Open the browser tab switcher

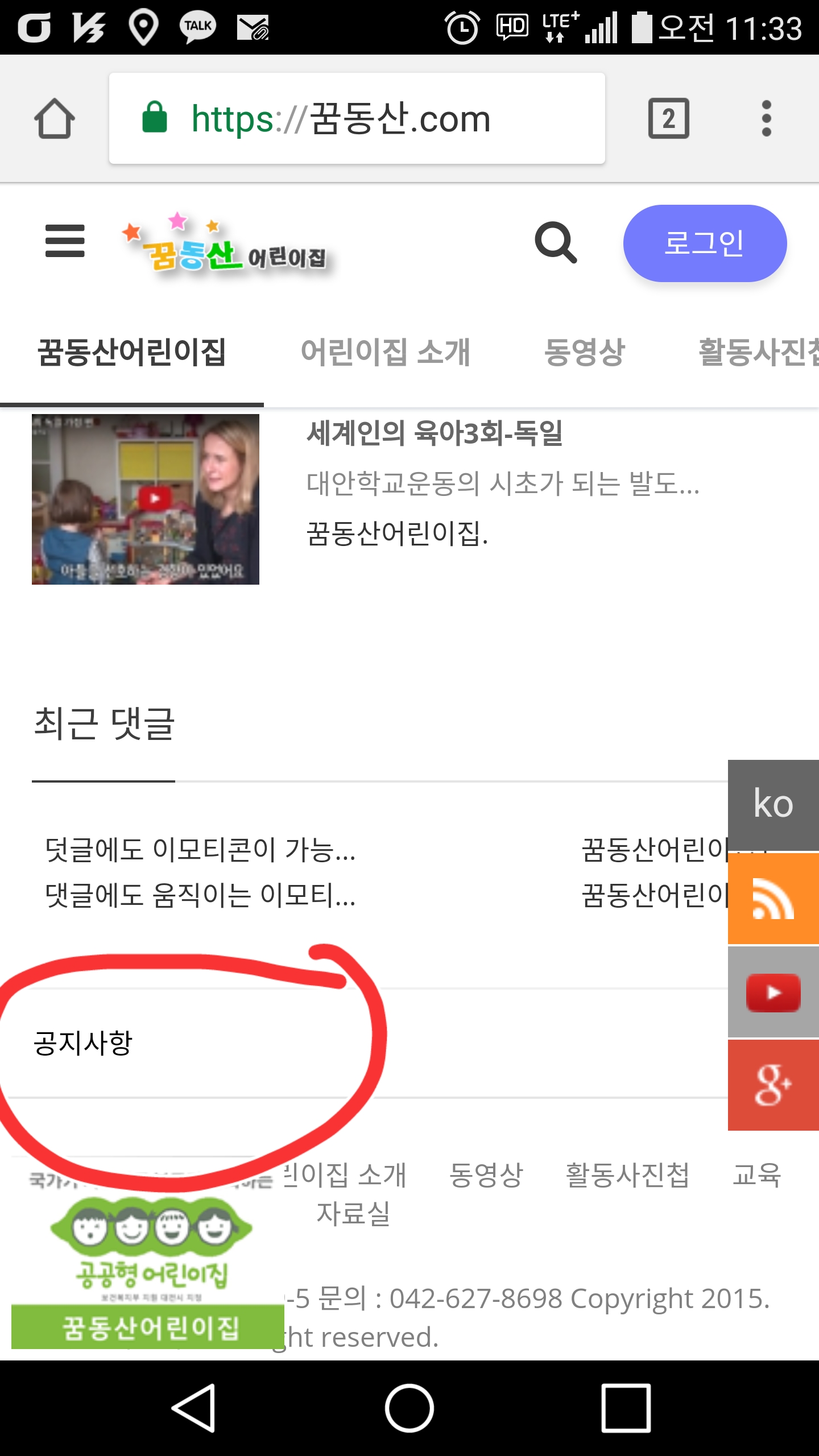(x=668, y=119)
